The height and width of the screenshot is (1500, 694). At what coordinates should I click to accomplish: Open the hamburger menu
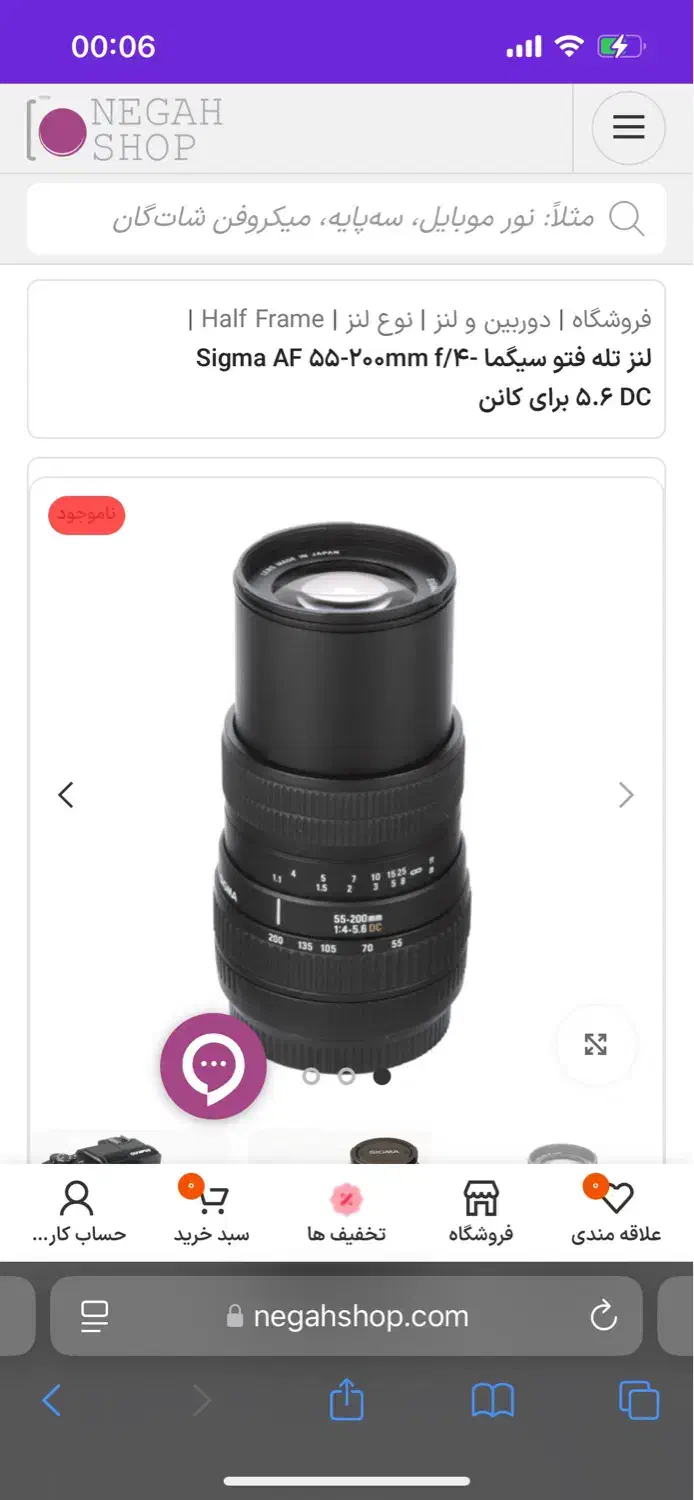[x=628, y=128]
